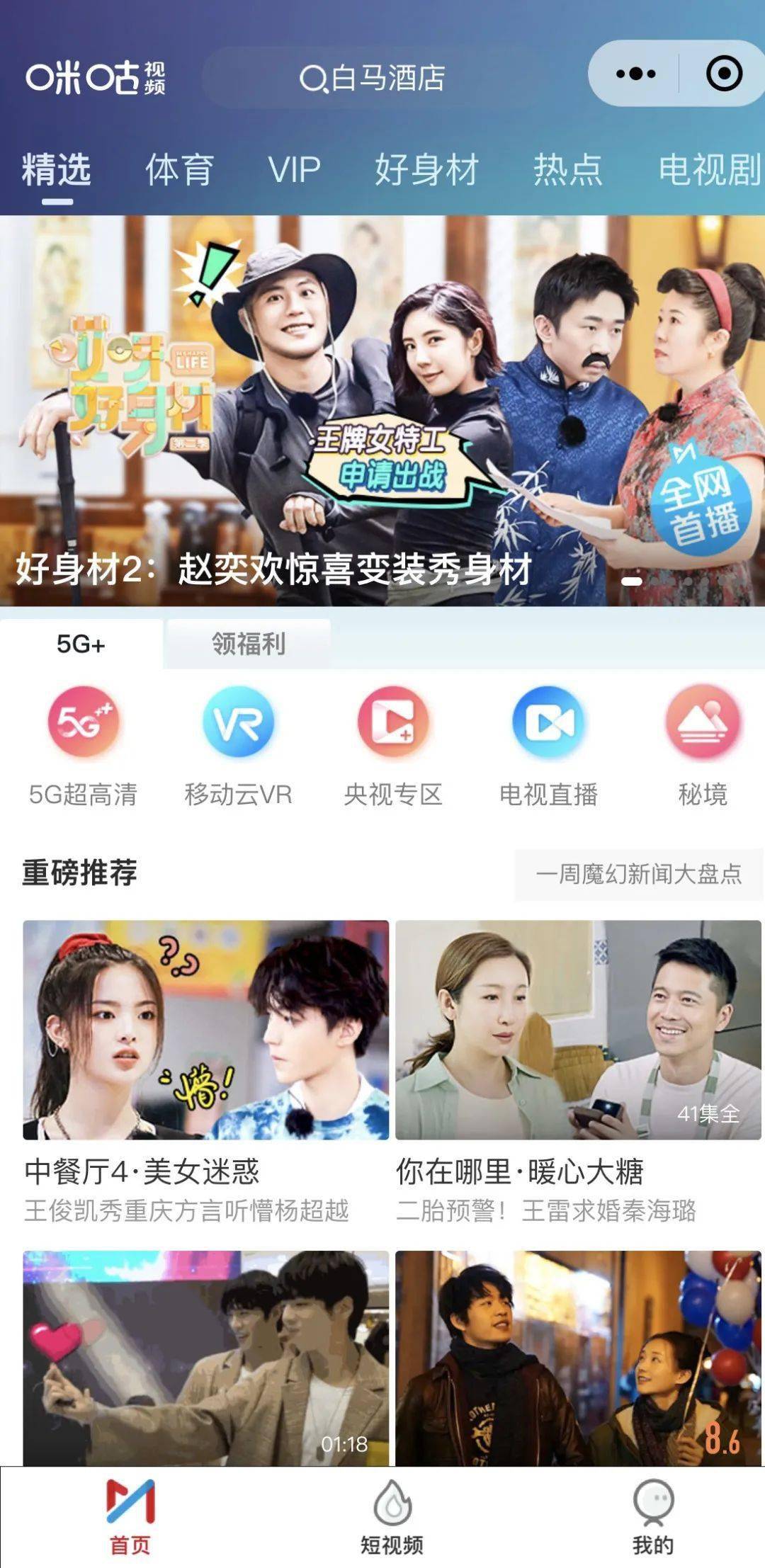Switch to 短视频 in the bottom bar

click(392, 1517)
